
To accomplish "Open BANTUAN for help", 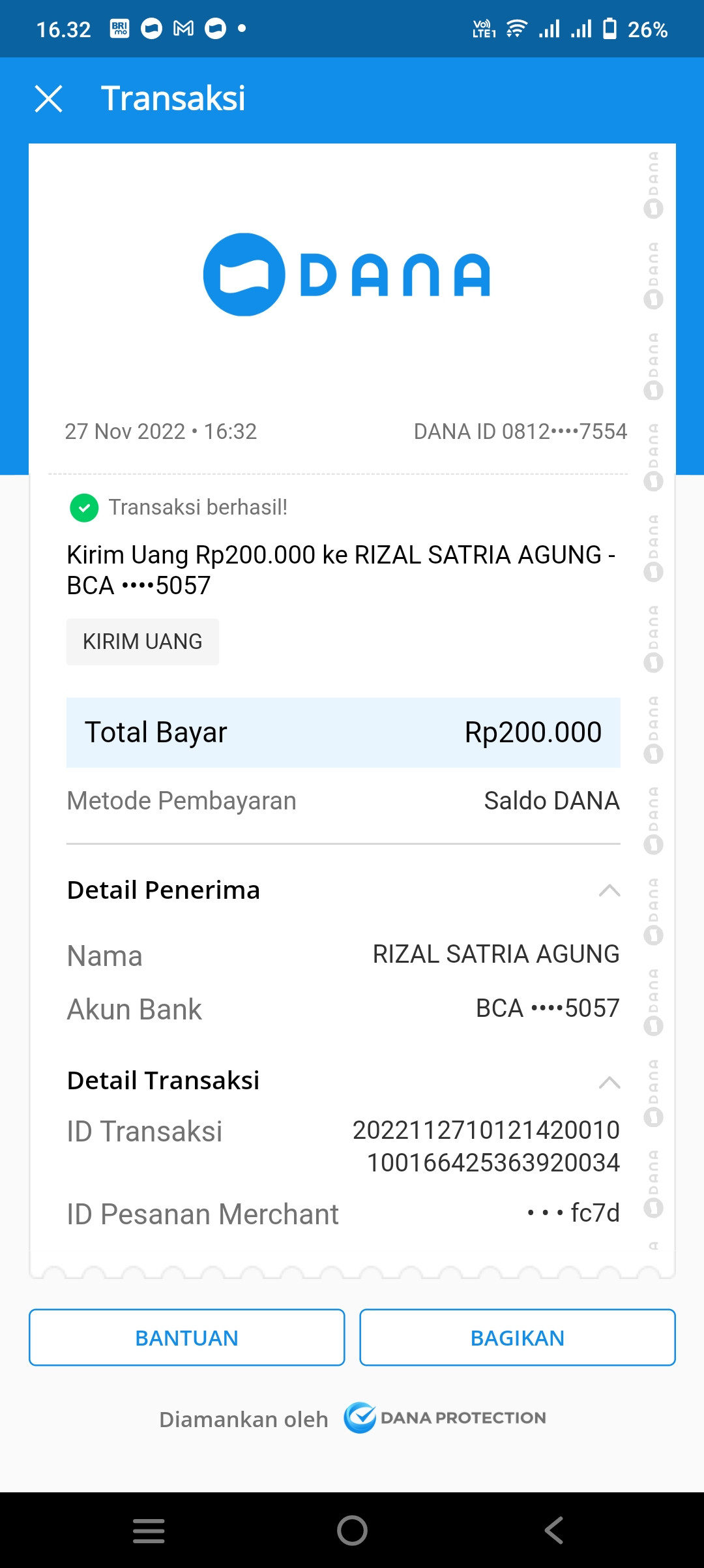I will click(186, 1338).
